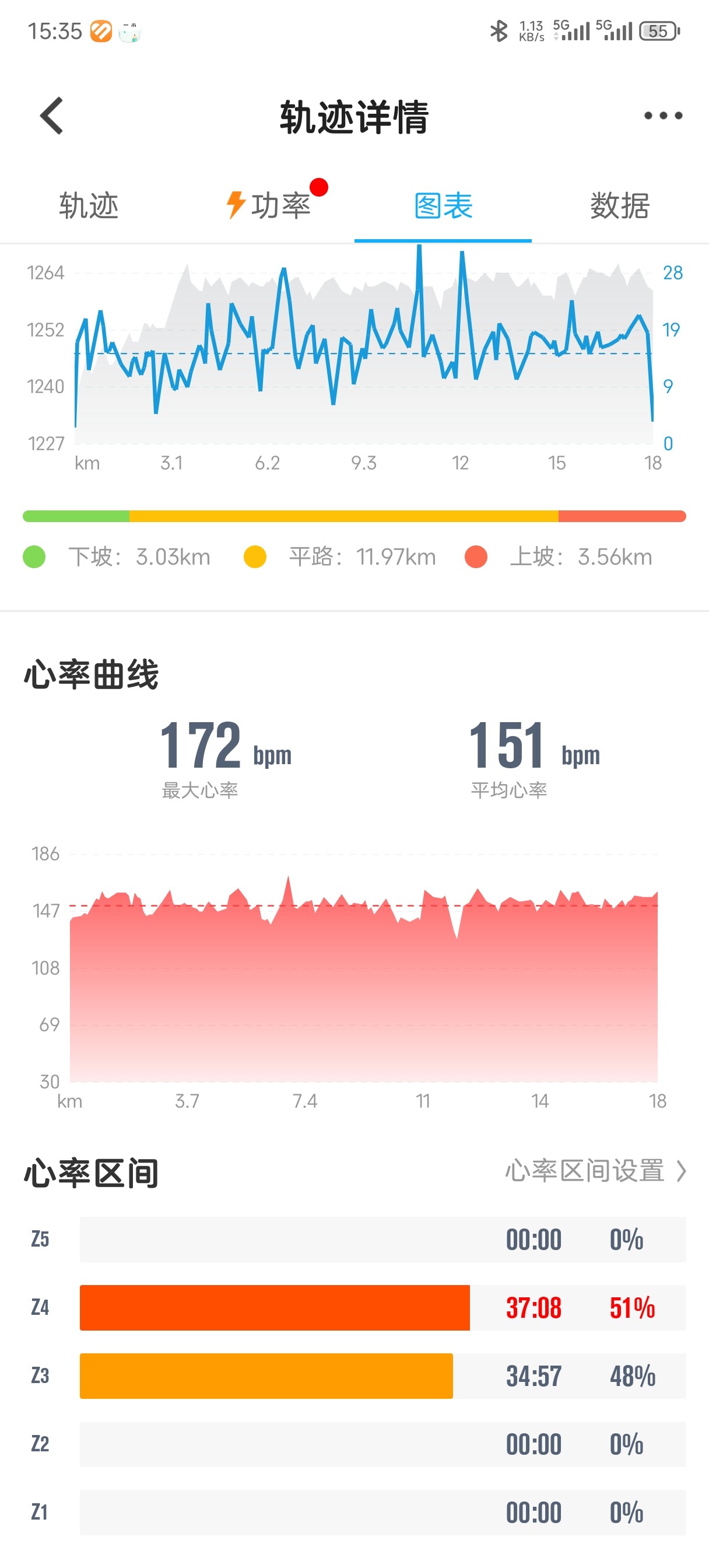Open 心率区间设置 link
The image size is (709, 1568).
595,1171
